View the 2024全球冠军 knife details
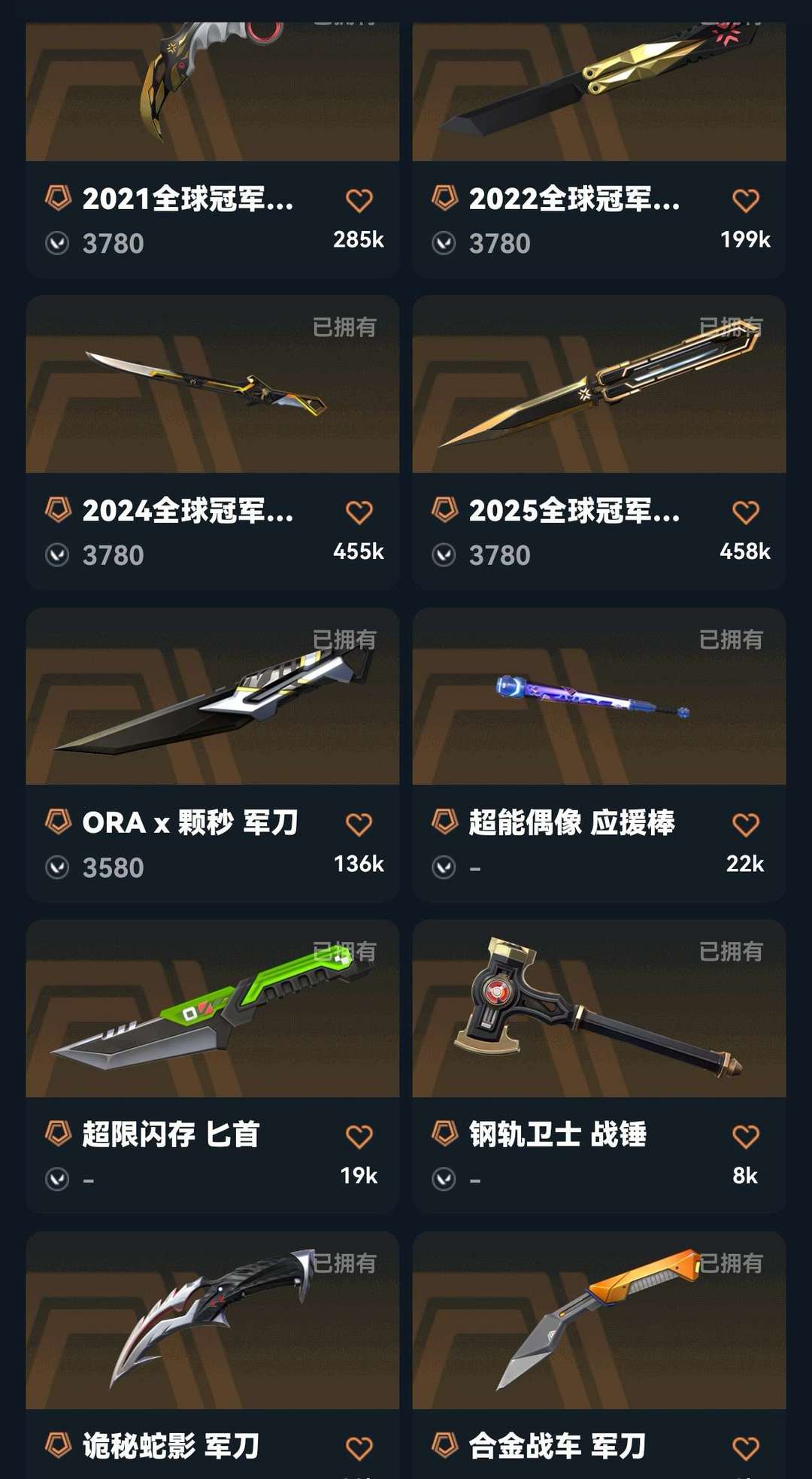The width and height of the screenshot is (812, 1479). 212,442
